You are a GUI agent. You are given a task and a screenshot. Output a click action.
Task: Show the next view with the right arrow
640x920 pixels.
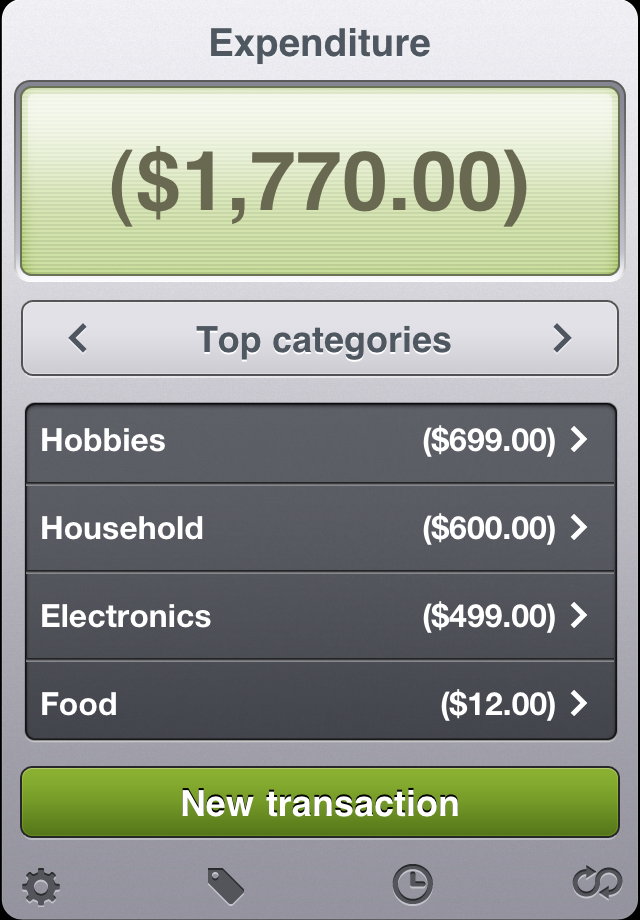(562, 339)
